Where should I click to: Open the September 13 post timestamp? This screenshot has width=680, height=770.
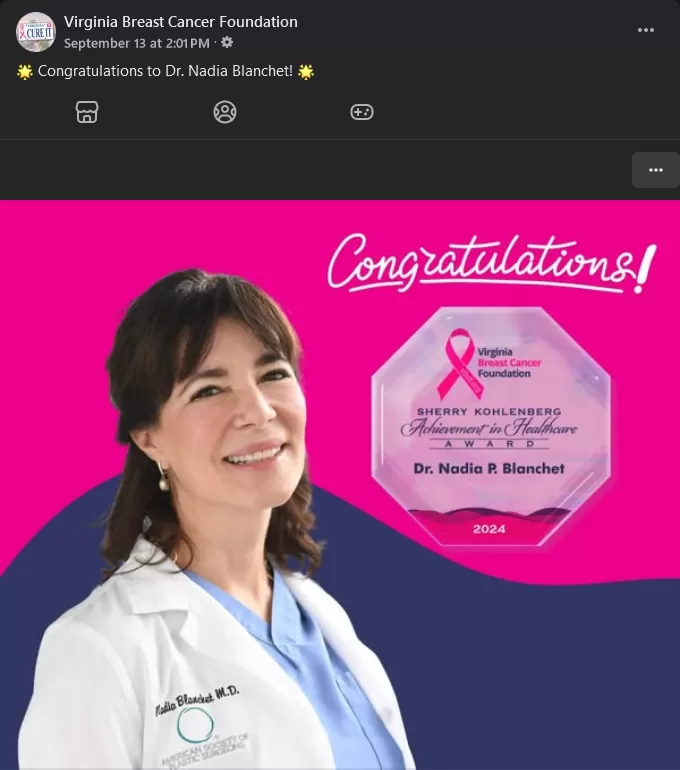point(136,43)
